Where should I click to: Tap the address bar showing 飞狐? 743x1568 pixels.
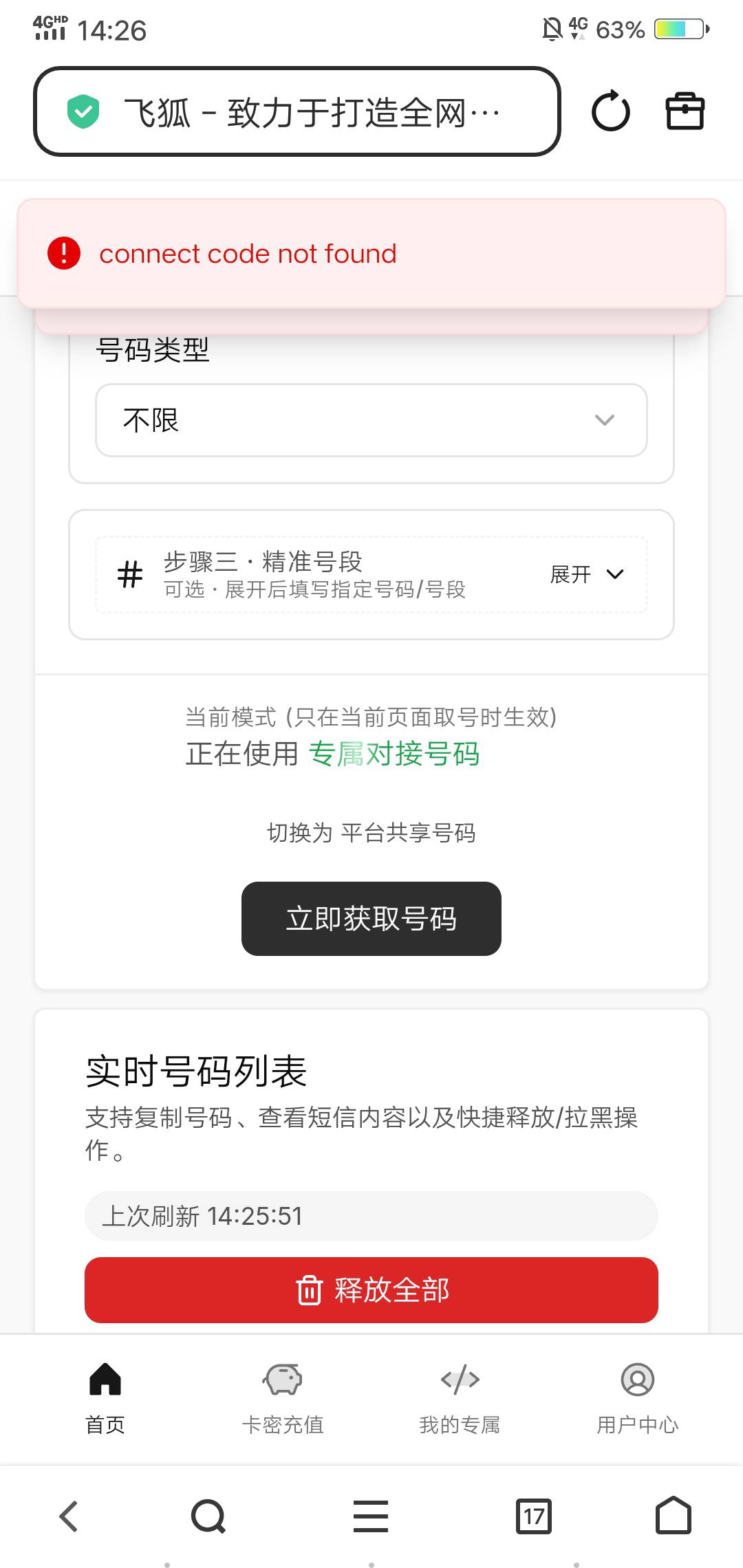pos(297,111)
